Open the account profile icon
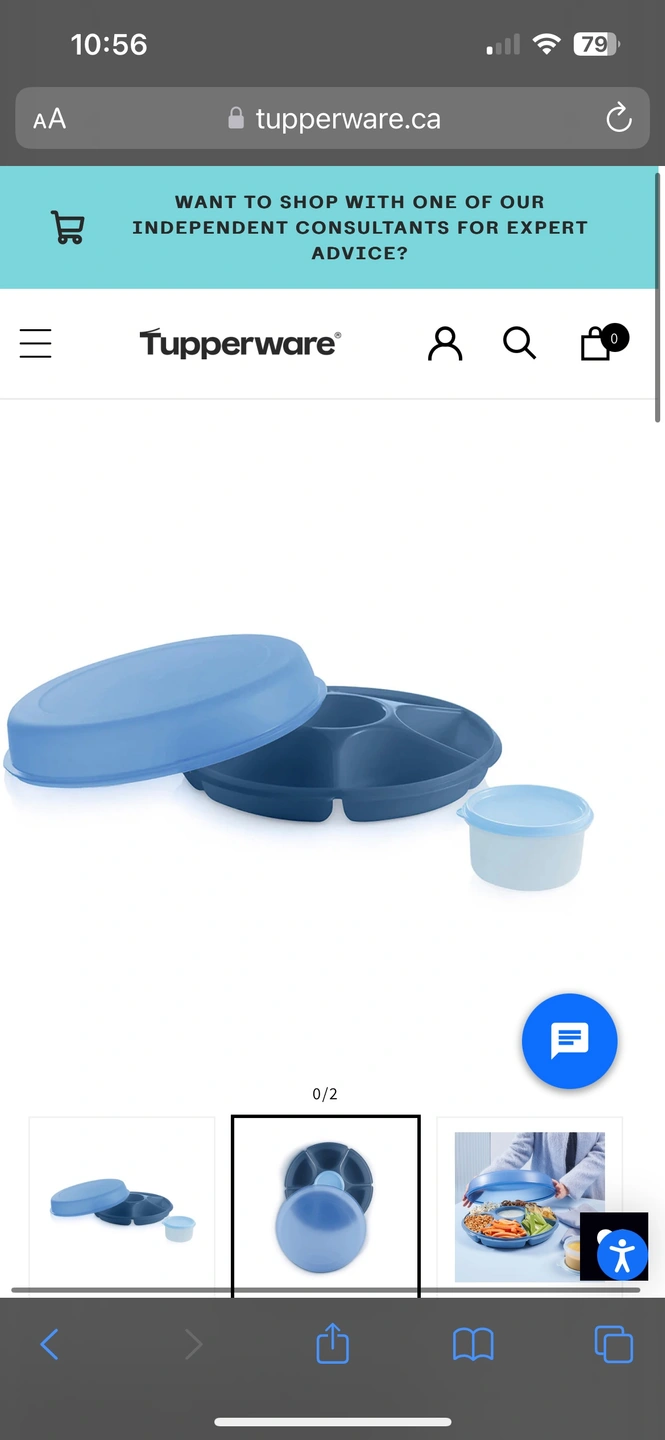Viewport: 665px width, 1440px height. tap(445, 343)
